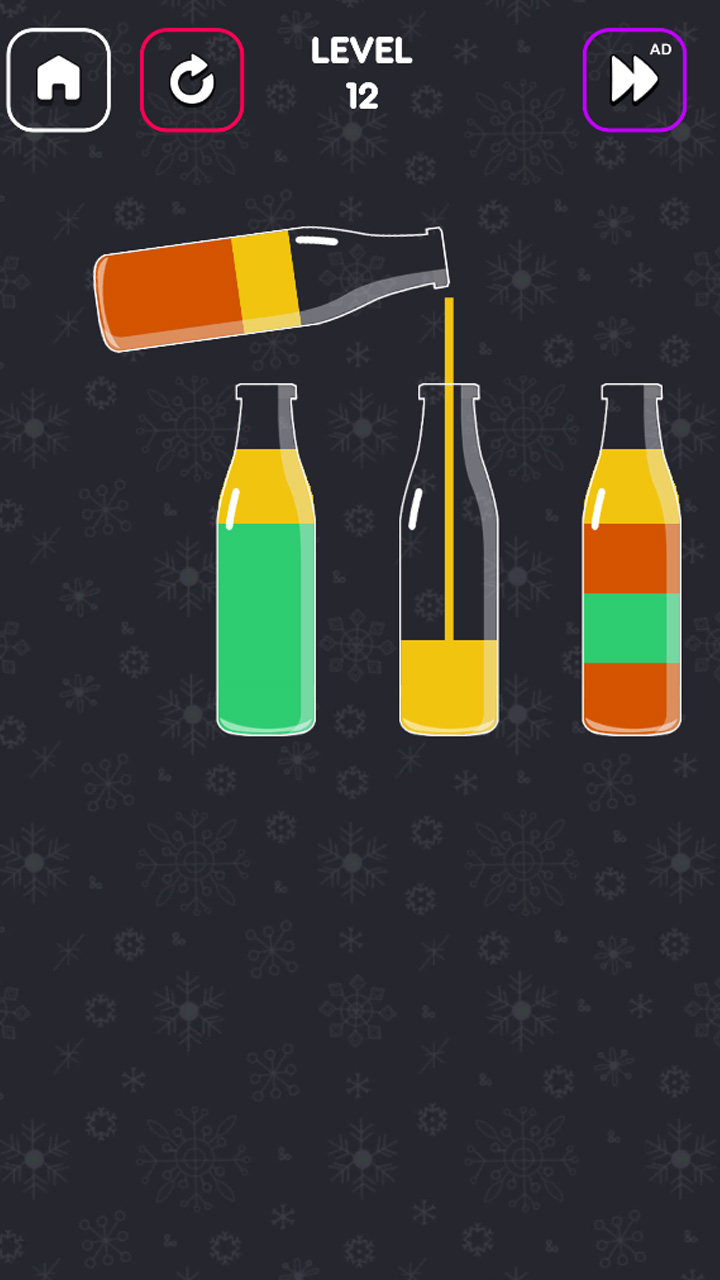The width and height of the screenshot is (720, 1280).
Task: Skip level by watching an ad
Action: click(634, 80)
